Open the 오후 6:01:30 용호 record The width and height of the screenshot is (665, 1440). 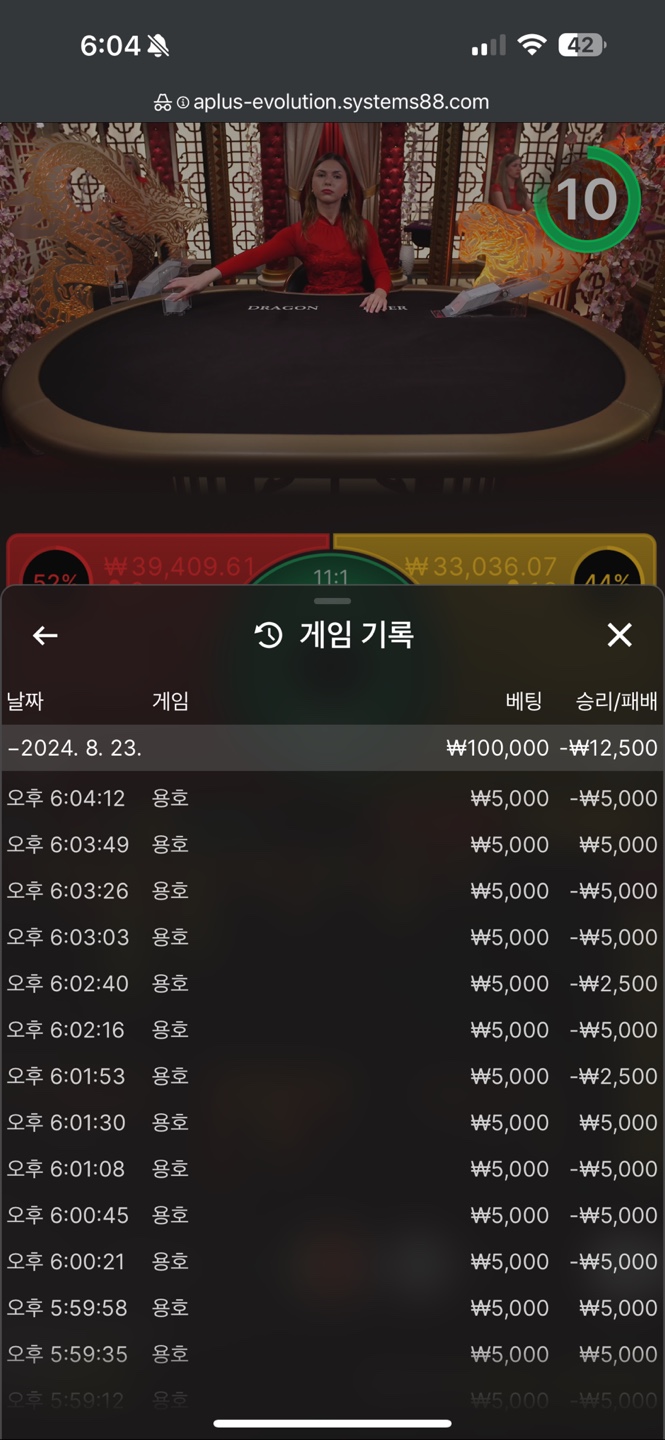[332, 1122]
